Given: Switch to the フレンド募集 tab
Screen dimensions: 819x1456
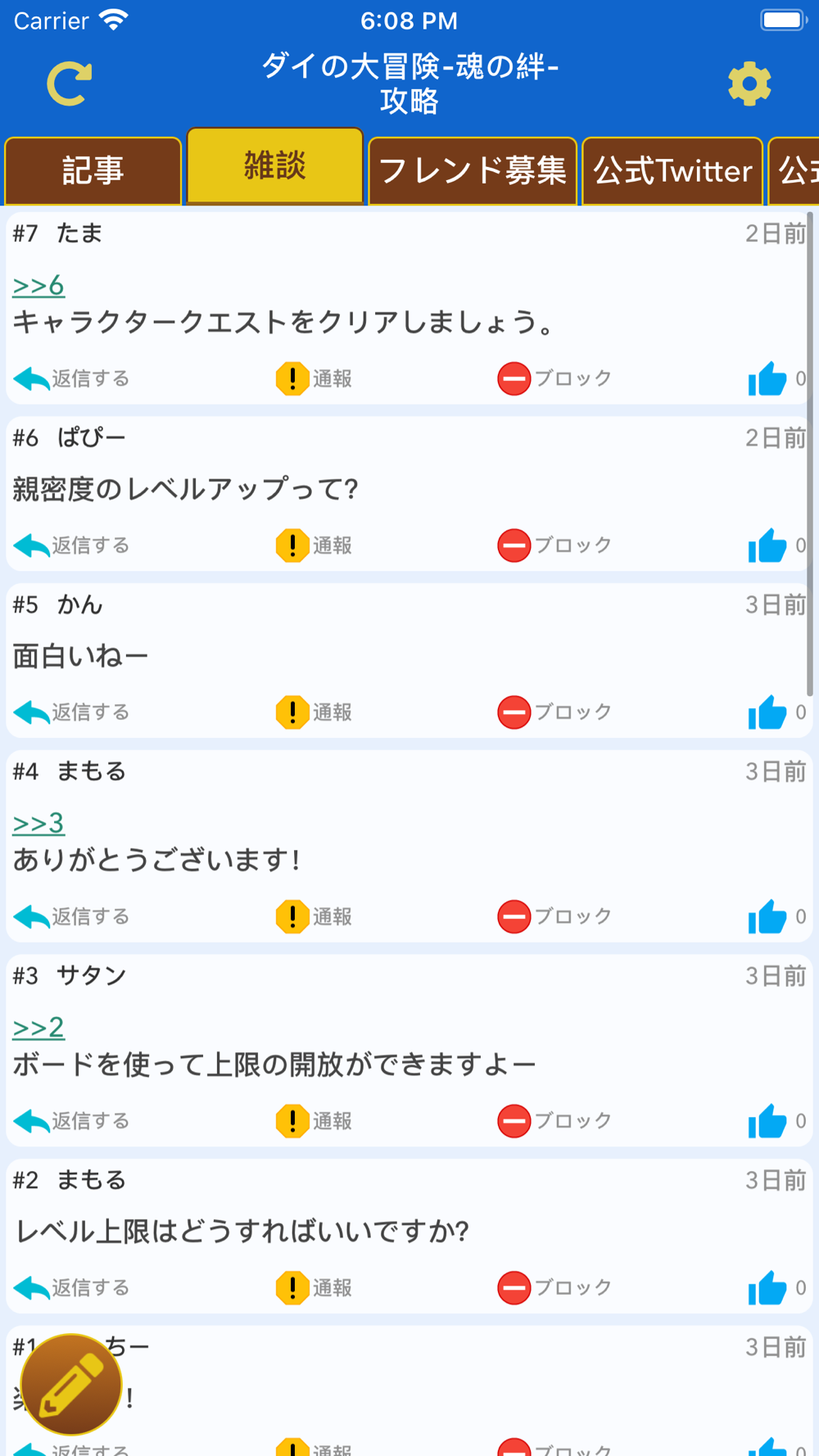Looking at the screenshot, I should (x=473, y=170).
